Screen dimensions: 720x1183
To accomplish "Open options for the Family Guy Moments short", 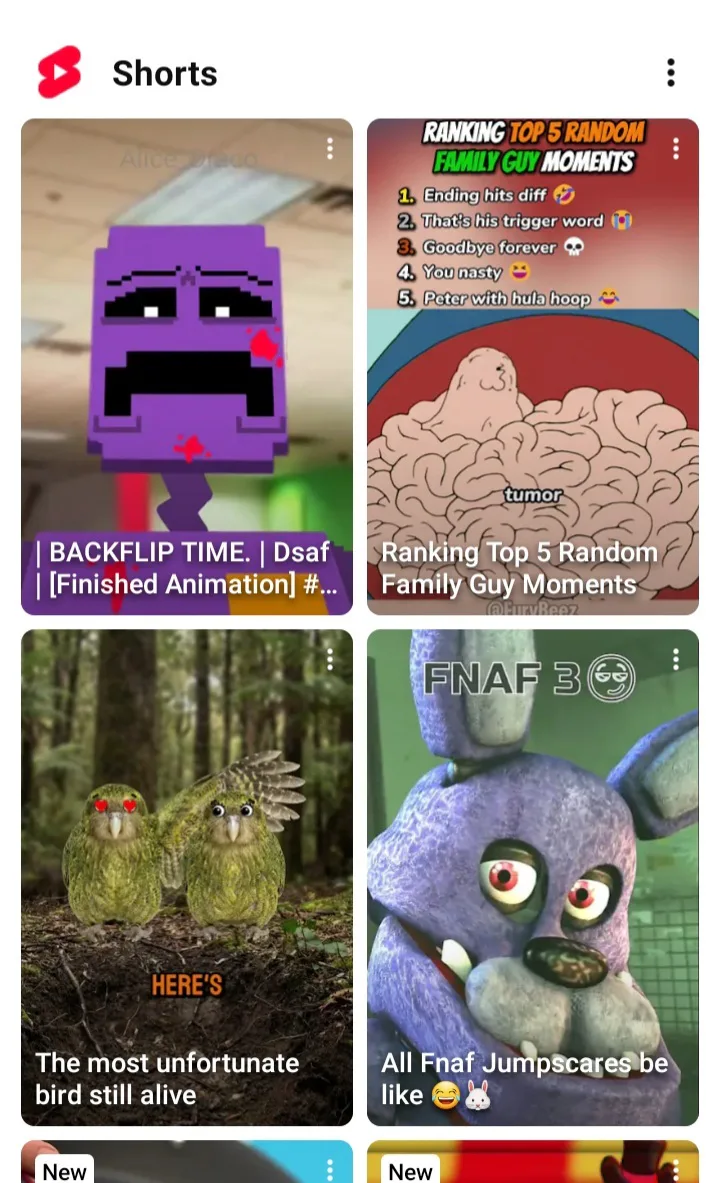I will point(676,149).
